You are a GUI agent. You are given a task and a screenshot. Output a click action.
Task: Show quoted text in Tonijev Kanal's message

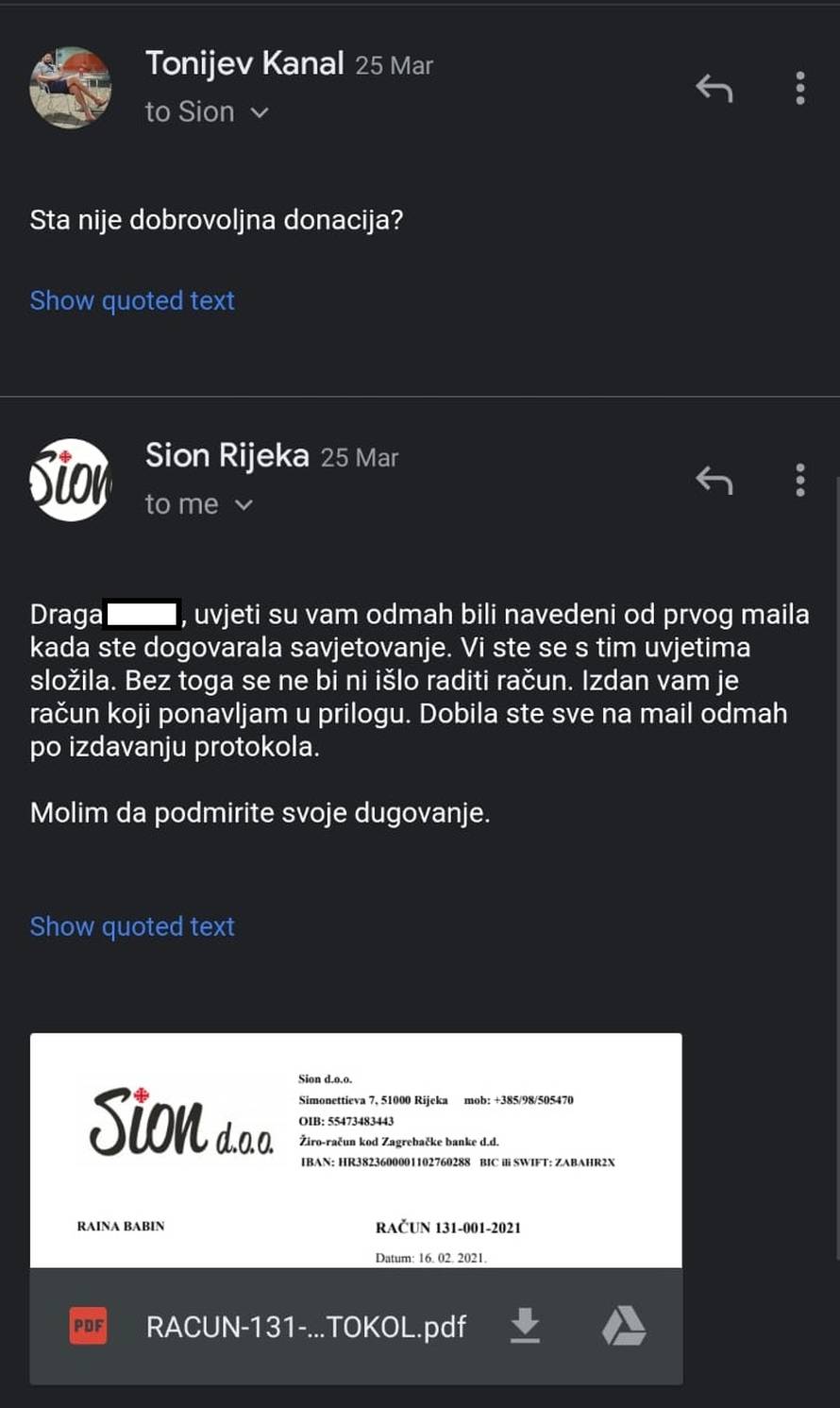click(132, 300)
